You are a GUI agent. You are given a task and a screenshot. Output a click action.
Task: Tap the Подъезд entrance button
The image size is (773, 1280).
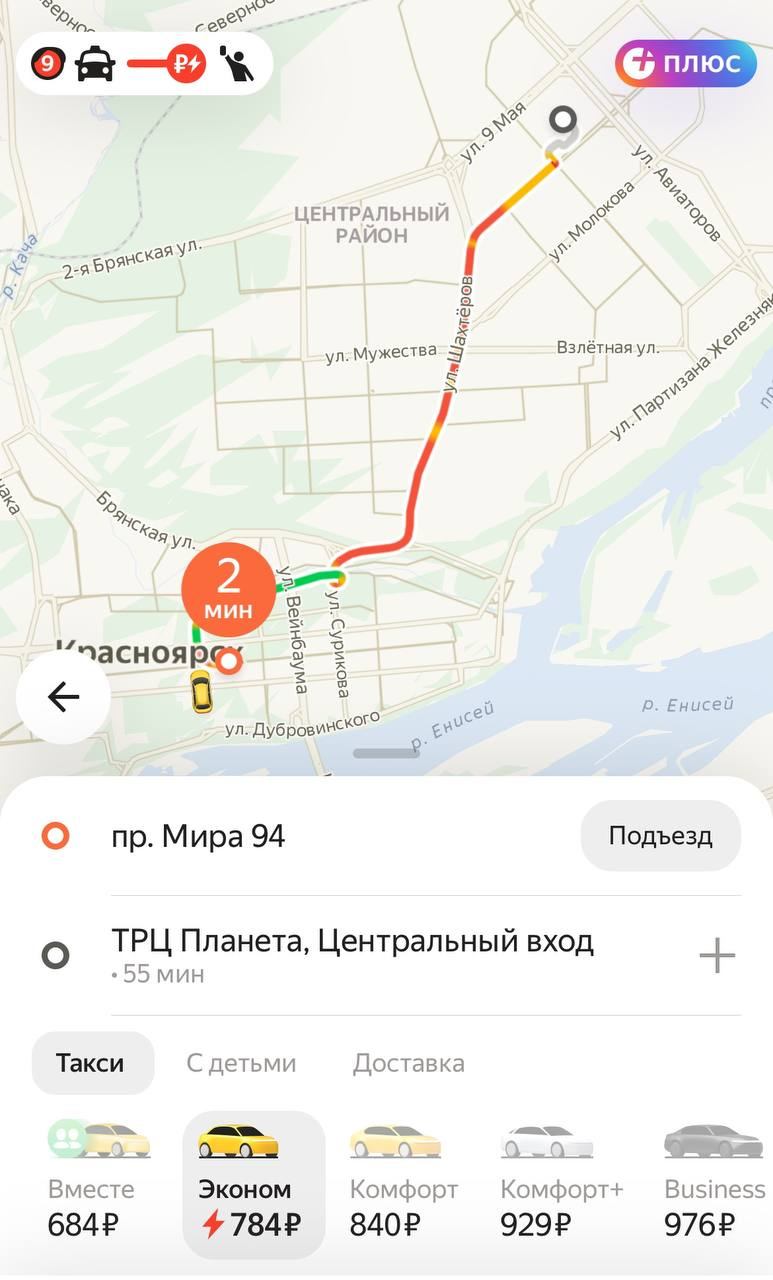(660, 836)
